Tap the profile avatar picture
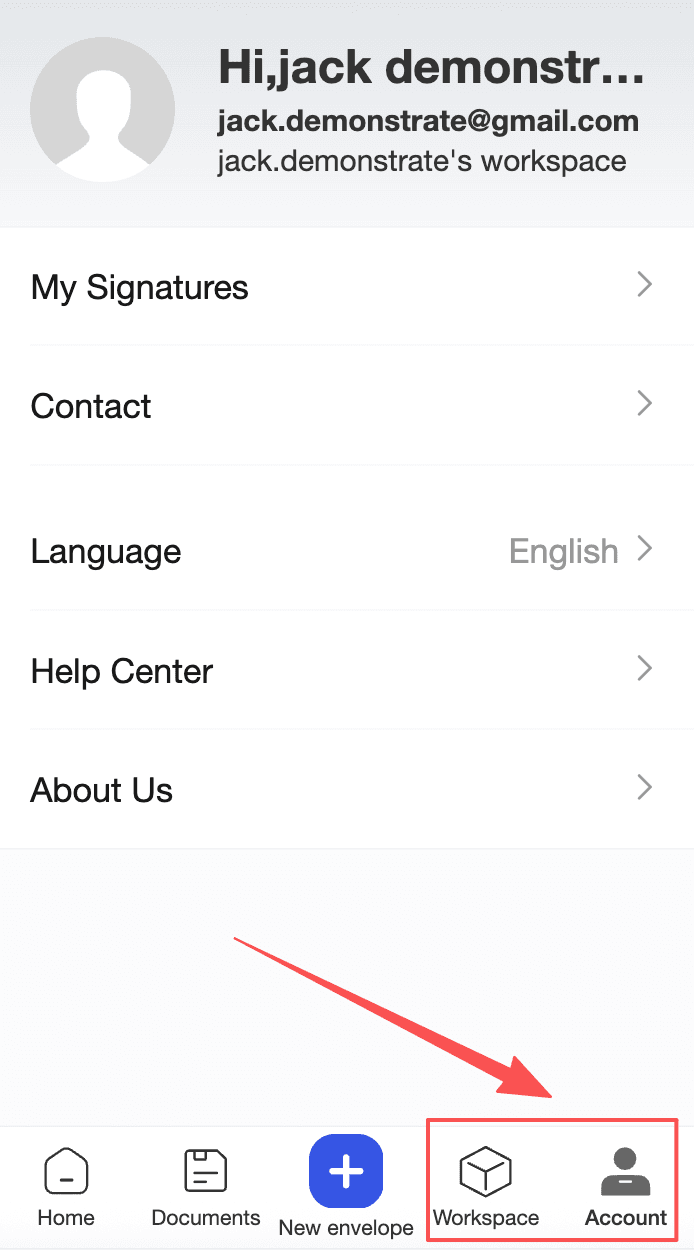Viewport: 694px width, 1250px height. (x=103, y=109)
